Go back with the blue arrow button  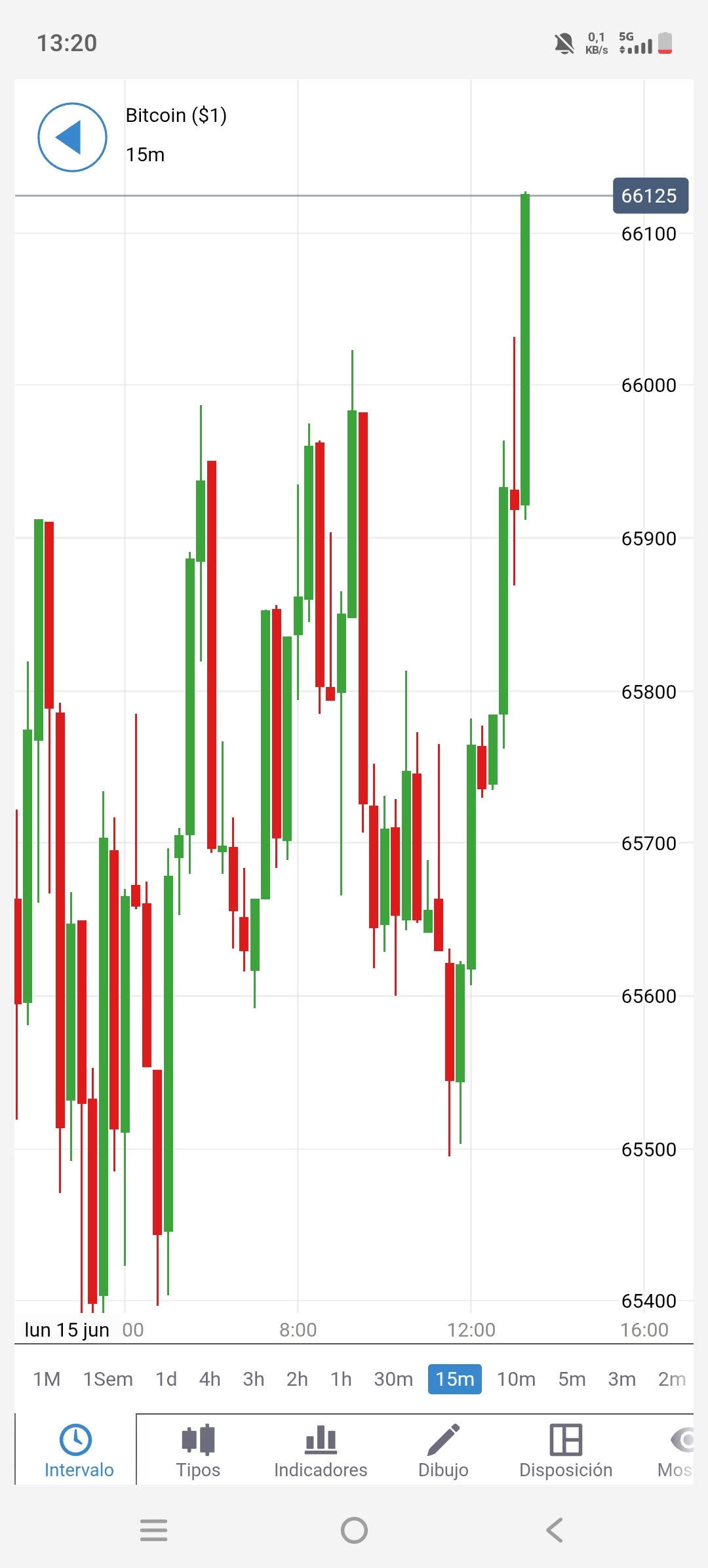72,137
